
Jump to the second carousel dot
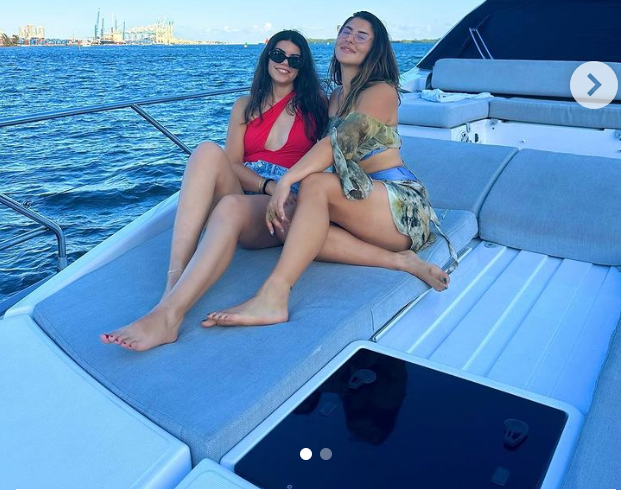pos(326,454)
